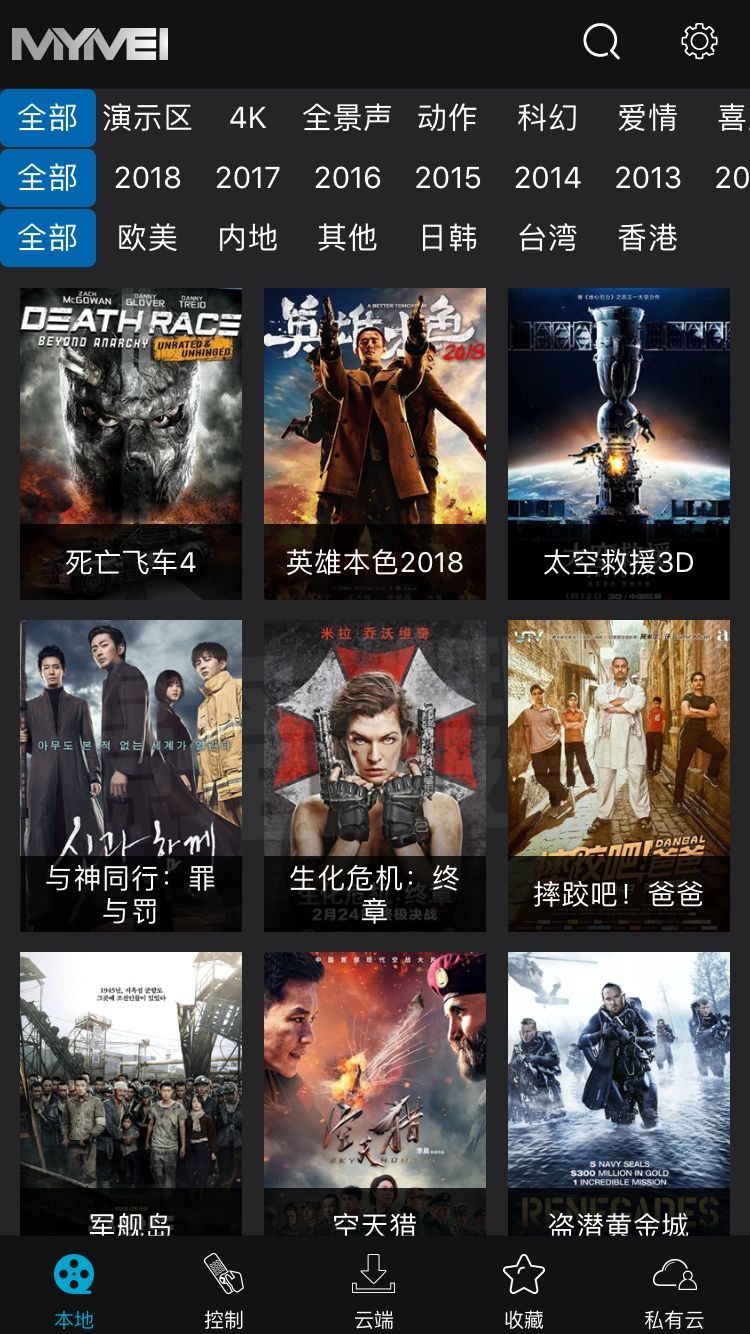Filter by the 4K category
750x1334 pixels.
coord(247,118)
